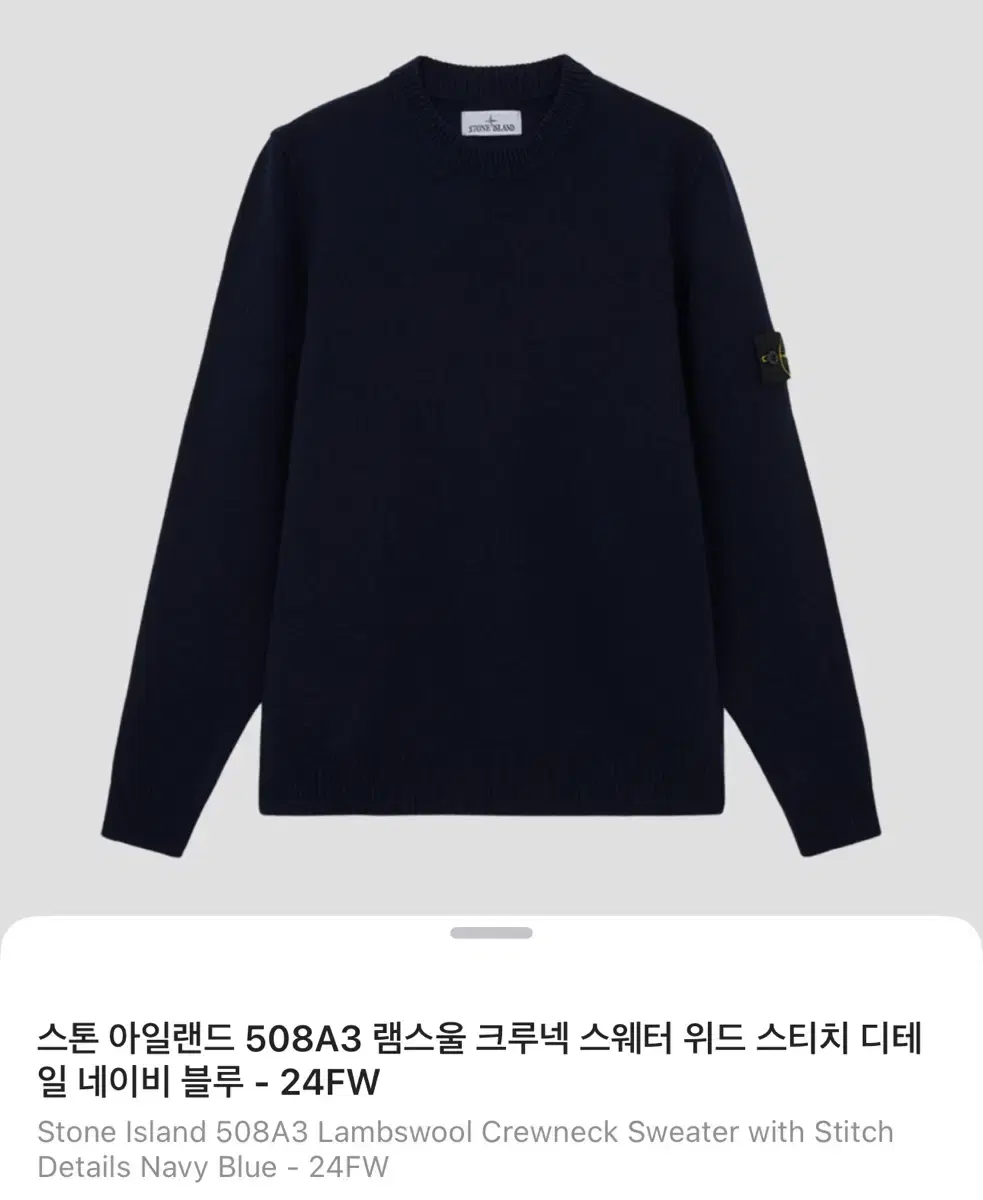Tap '24FW' in the Korean title
This screenshot has height=1200, width=983.
330,1078
